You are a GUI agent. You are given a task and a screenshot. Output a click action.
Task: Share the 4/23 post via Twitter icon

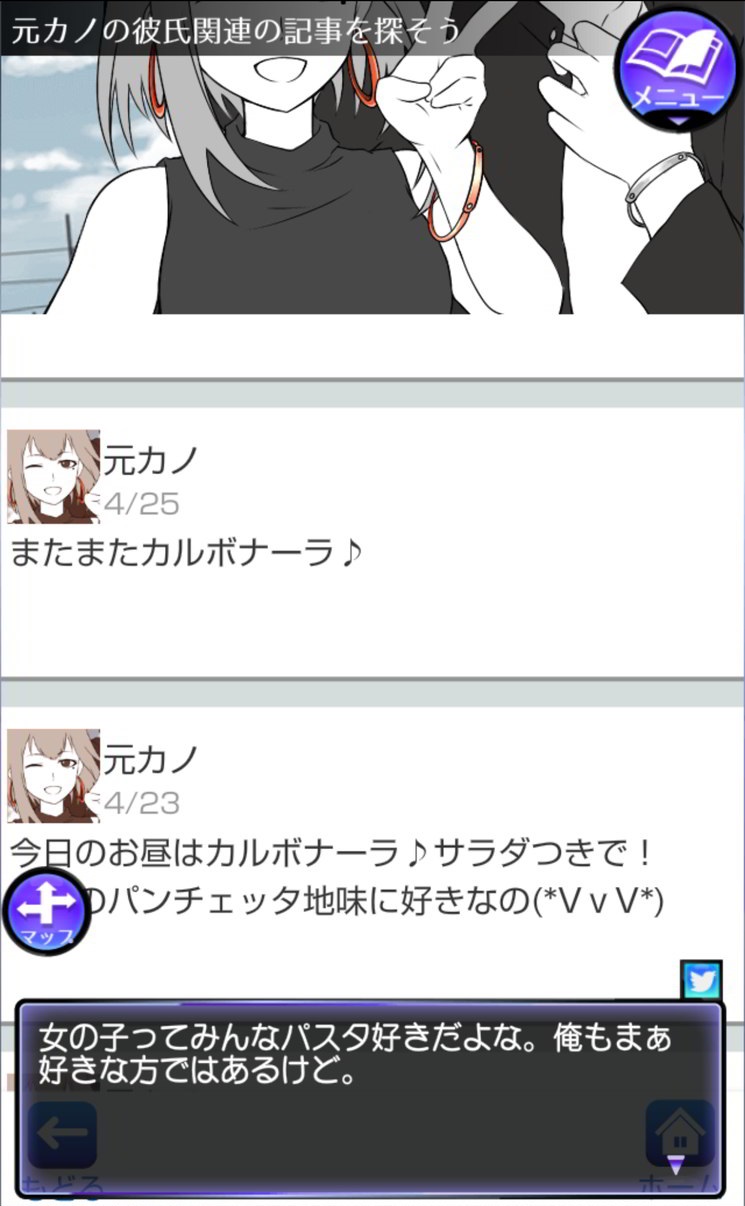(x=701, y=981)
